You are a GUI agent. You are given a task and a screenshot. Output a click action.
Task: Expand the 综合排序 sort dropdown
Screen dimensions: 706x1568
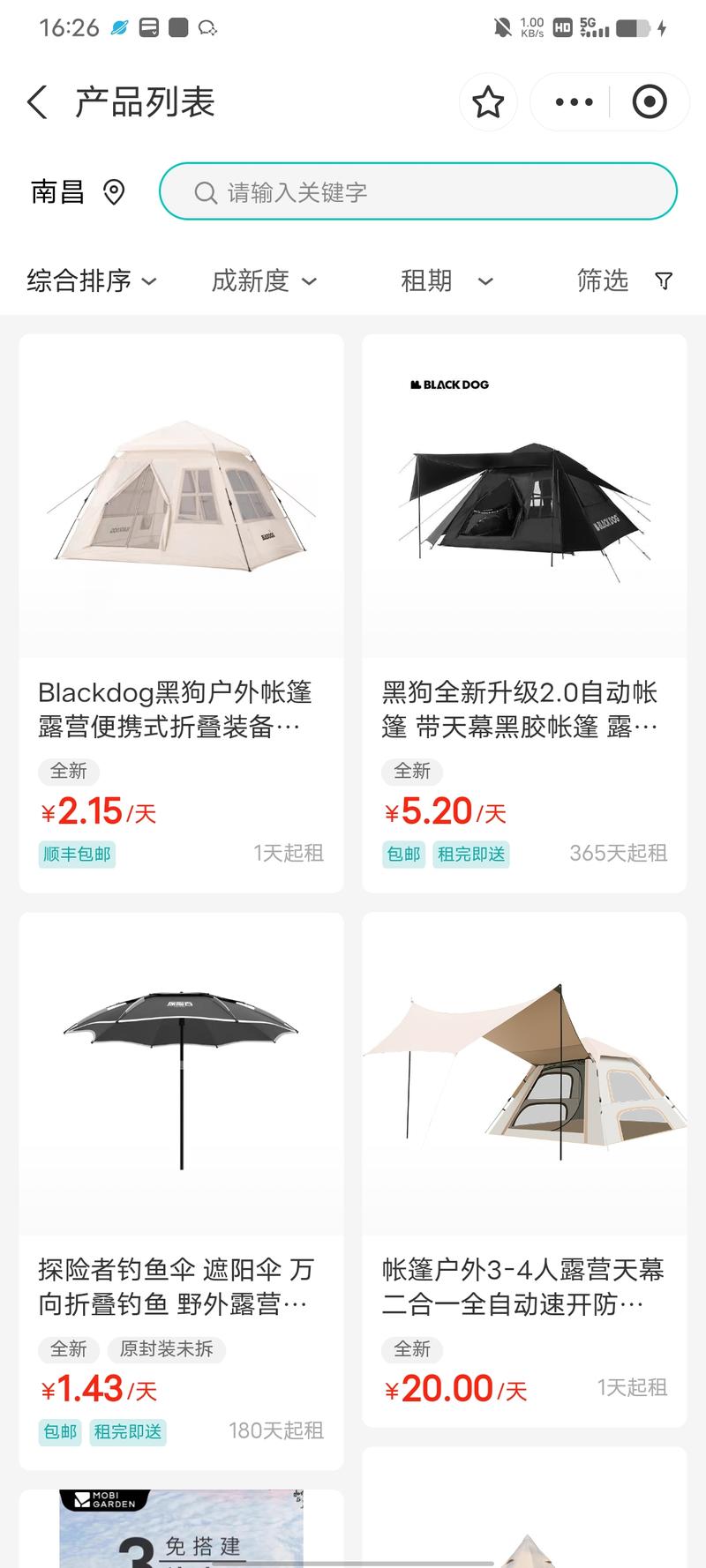(x=92, y=281)
